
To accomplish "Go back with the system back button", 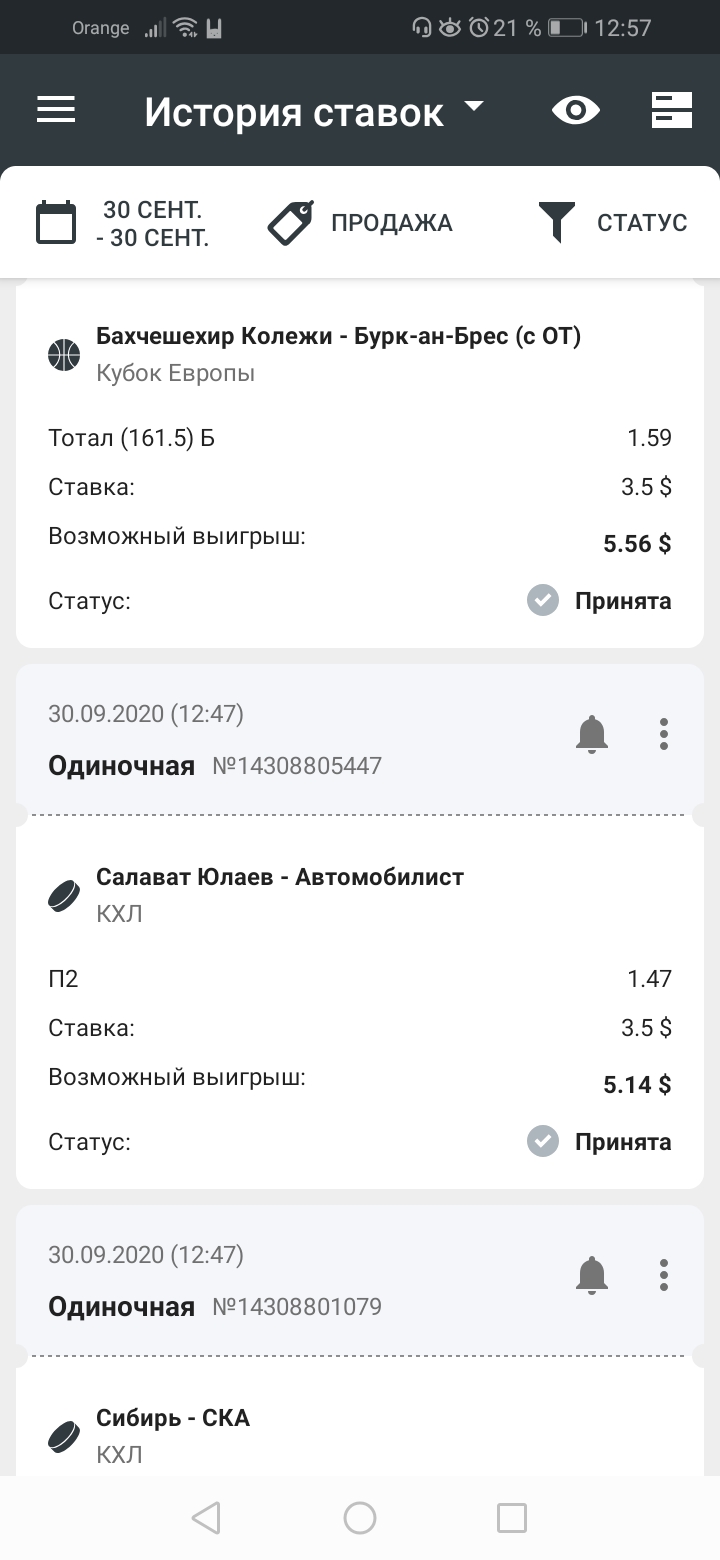I will click(206, 1518).
